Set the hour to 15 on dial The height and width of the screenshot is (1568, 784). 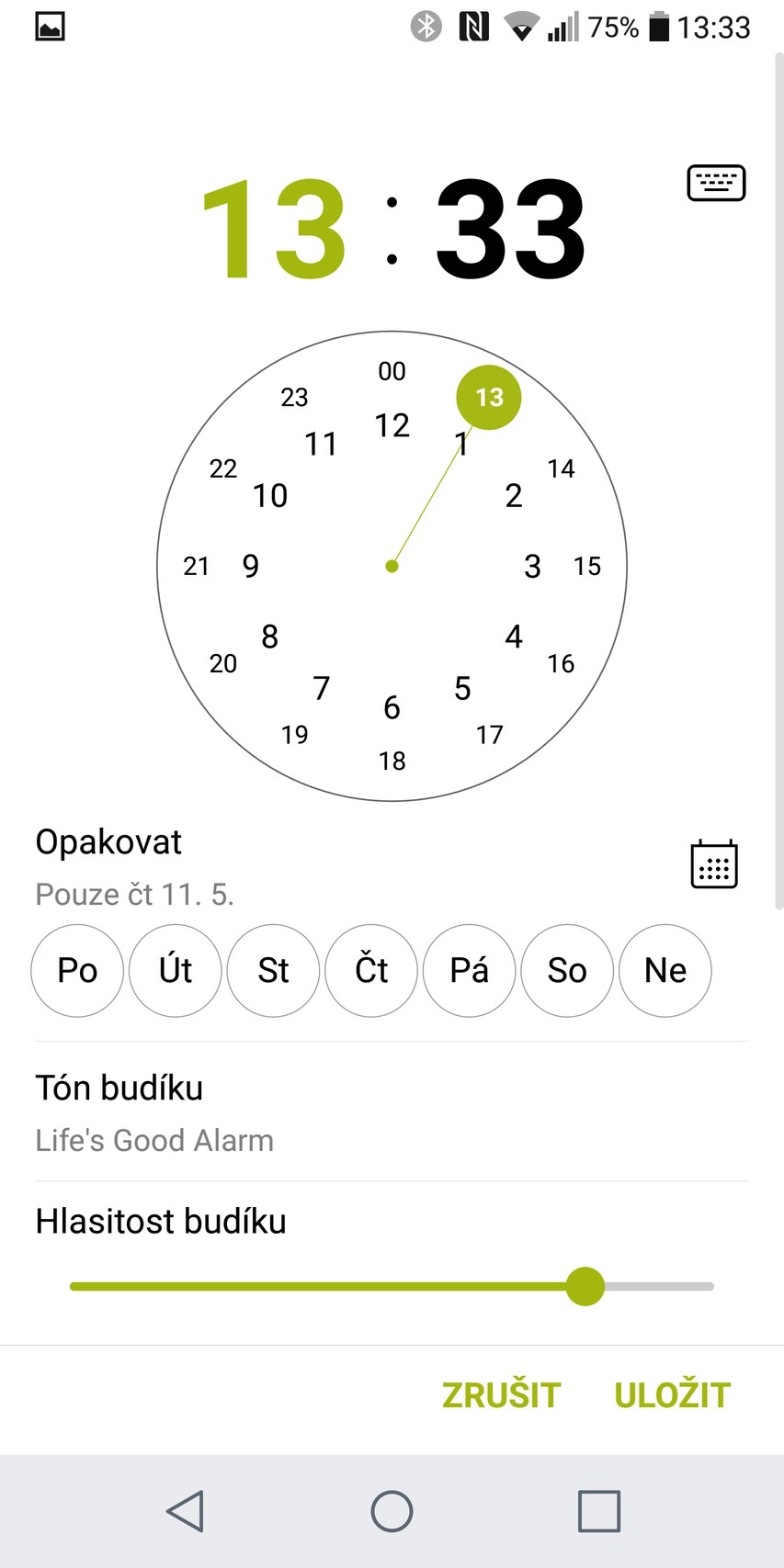587,566
